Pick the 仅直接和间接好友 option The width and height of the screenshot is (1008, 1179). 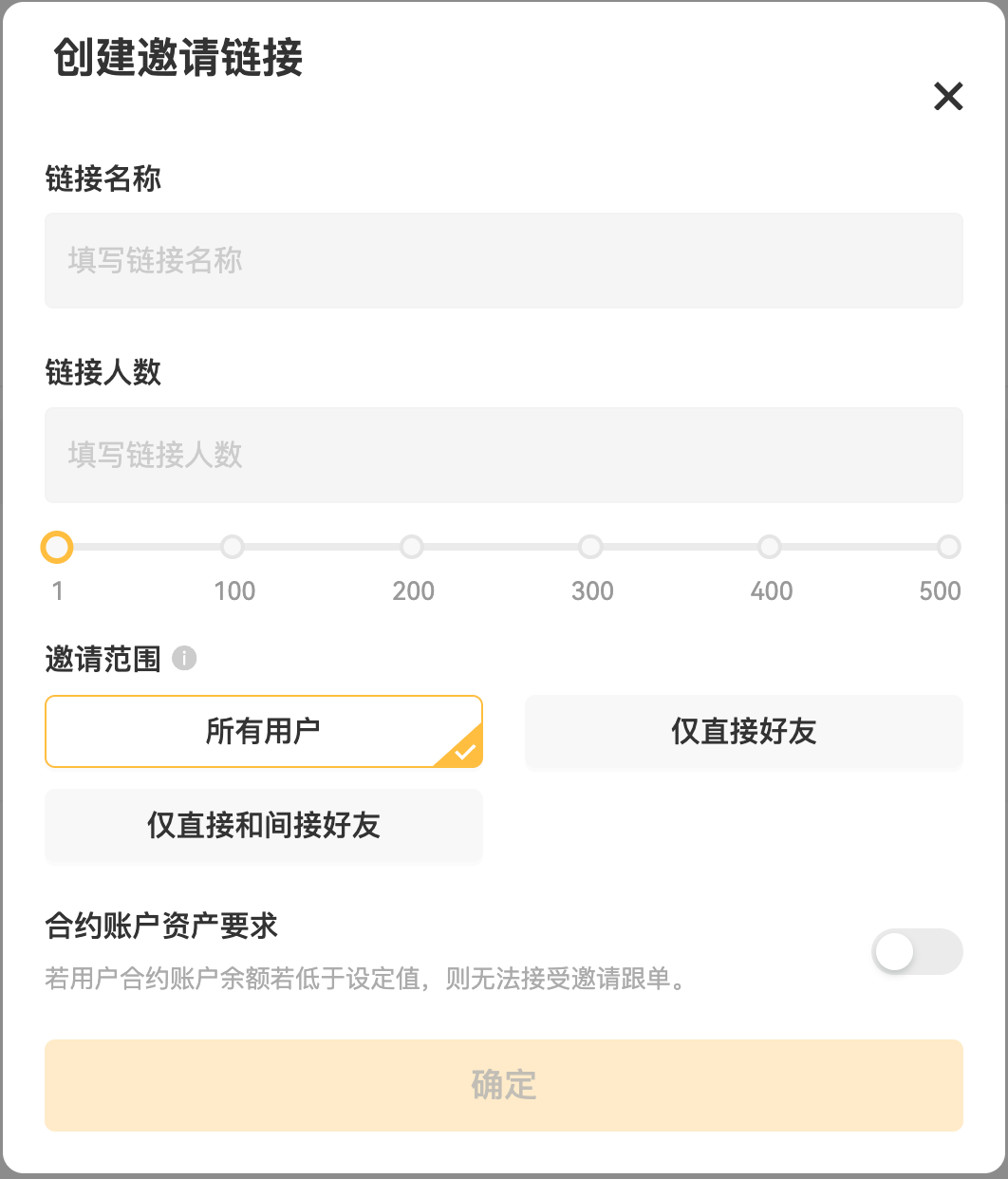(264, 826)
